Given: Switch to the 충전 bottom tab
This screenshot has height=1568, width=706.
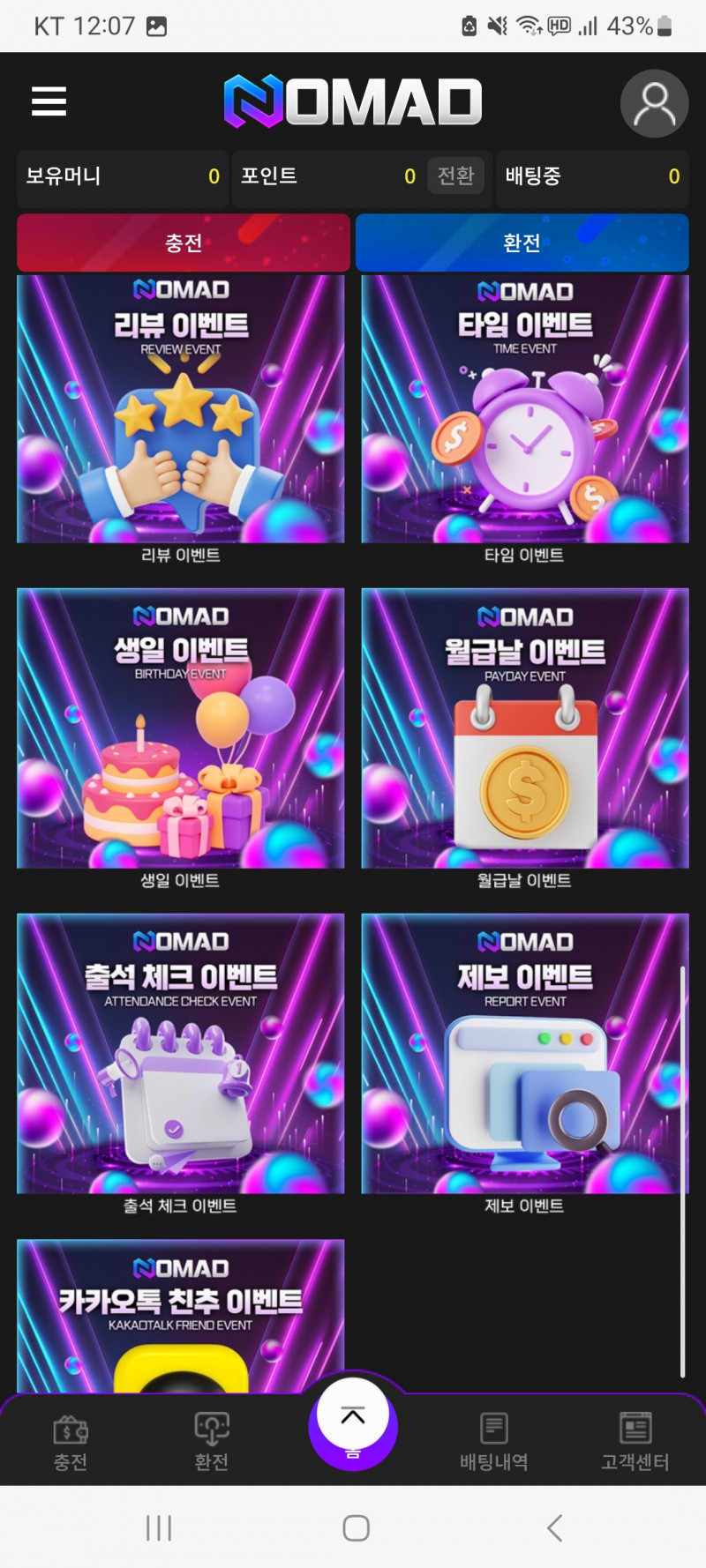Looking at the screenshot, I should (71, 1442).
